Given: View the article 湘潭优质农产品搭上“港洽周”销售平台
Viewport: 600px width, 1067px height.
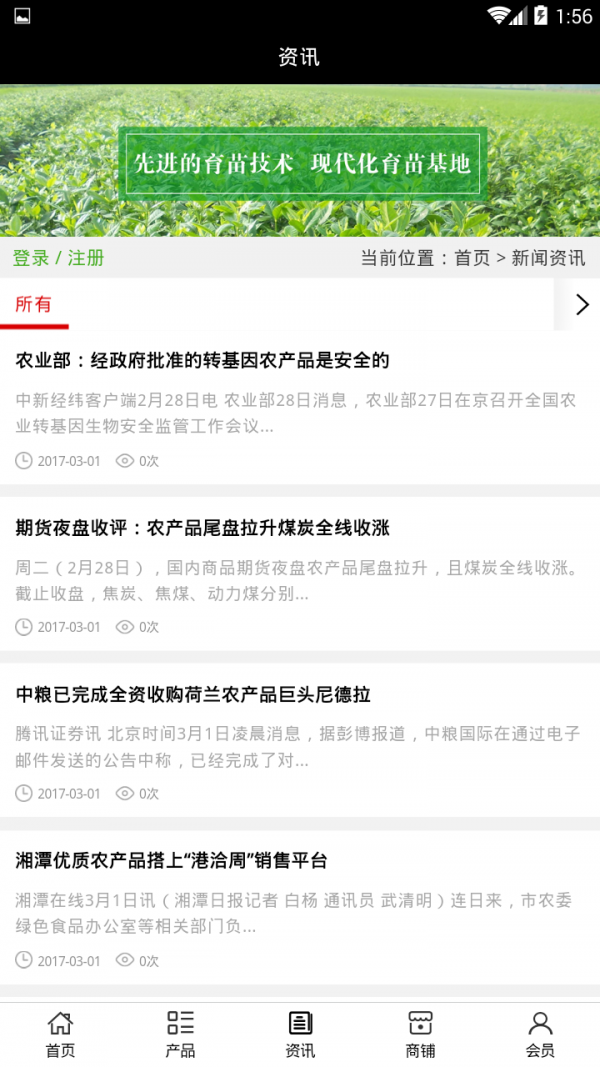Looking at the screenshot, I should tap(172, 861).
